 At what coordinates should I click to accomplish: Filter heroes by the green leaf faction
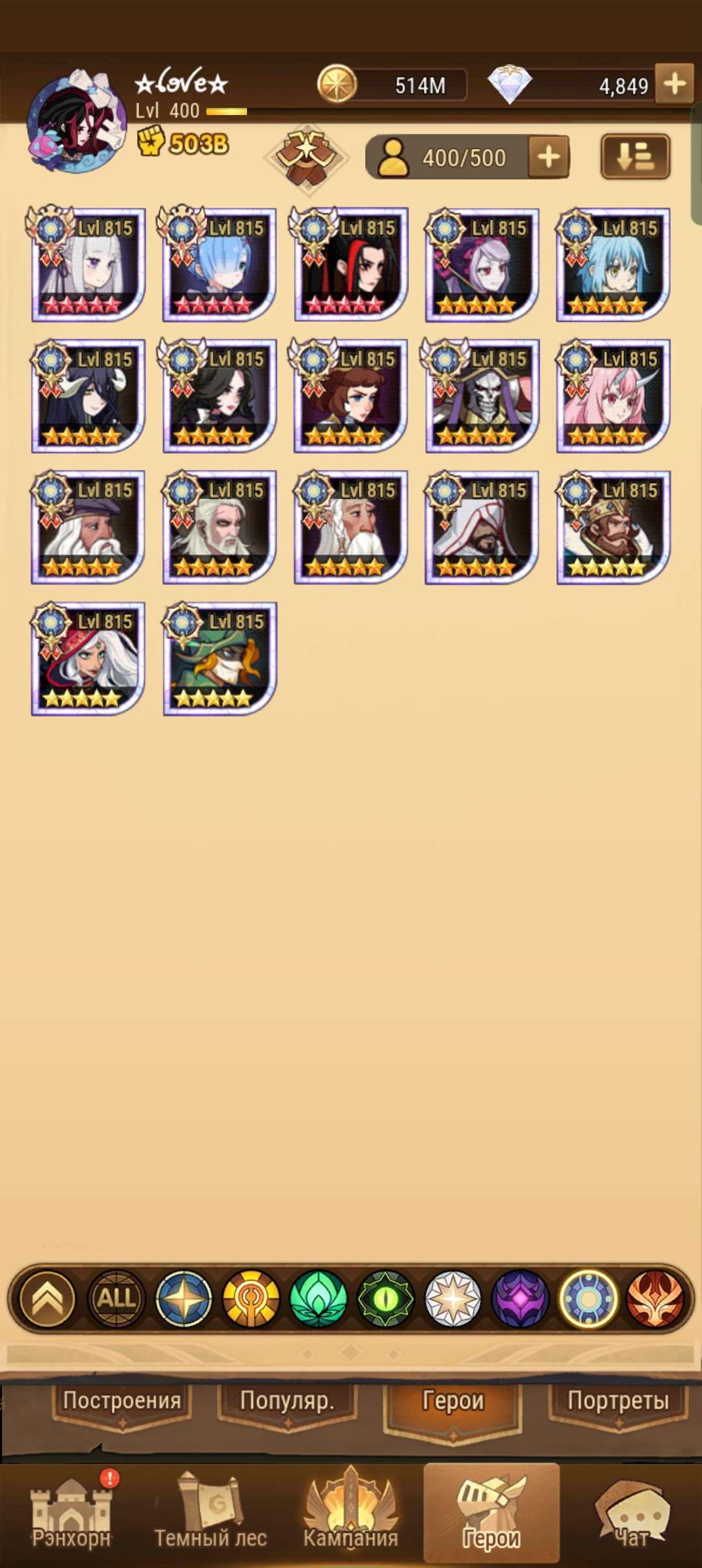point(318,1298)
